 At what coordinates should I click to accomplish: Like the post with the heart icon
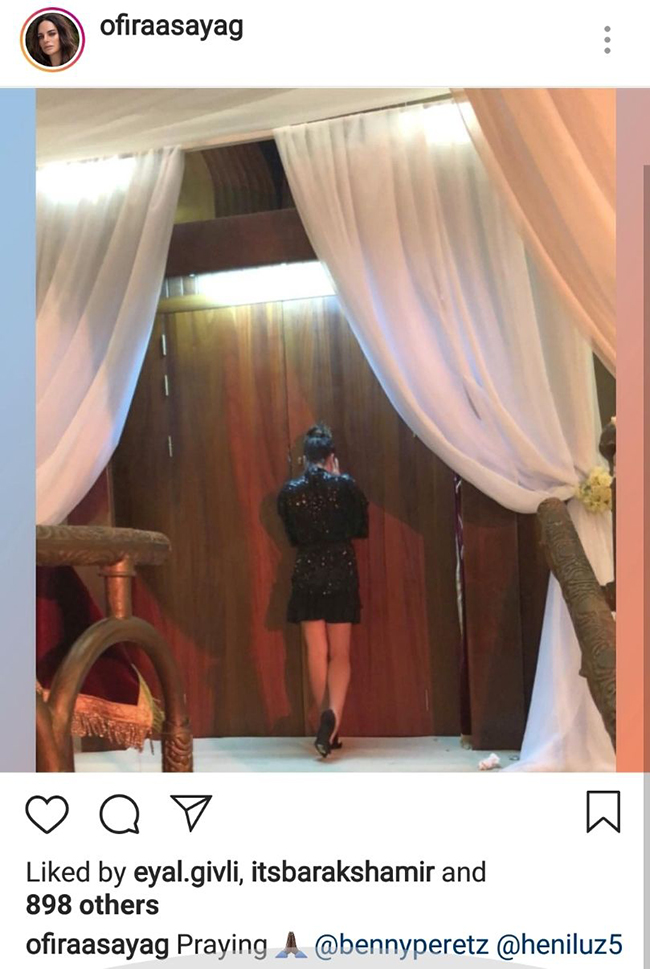47,814
